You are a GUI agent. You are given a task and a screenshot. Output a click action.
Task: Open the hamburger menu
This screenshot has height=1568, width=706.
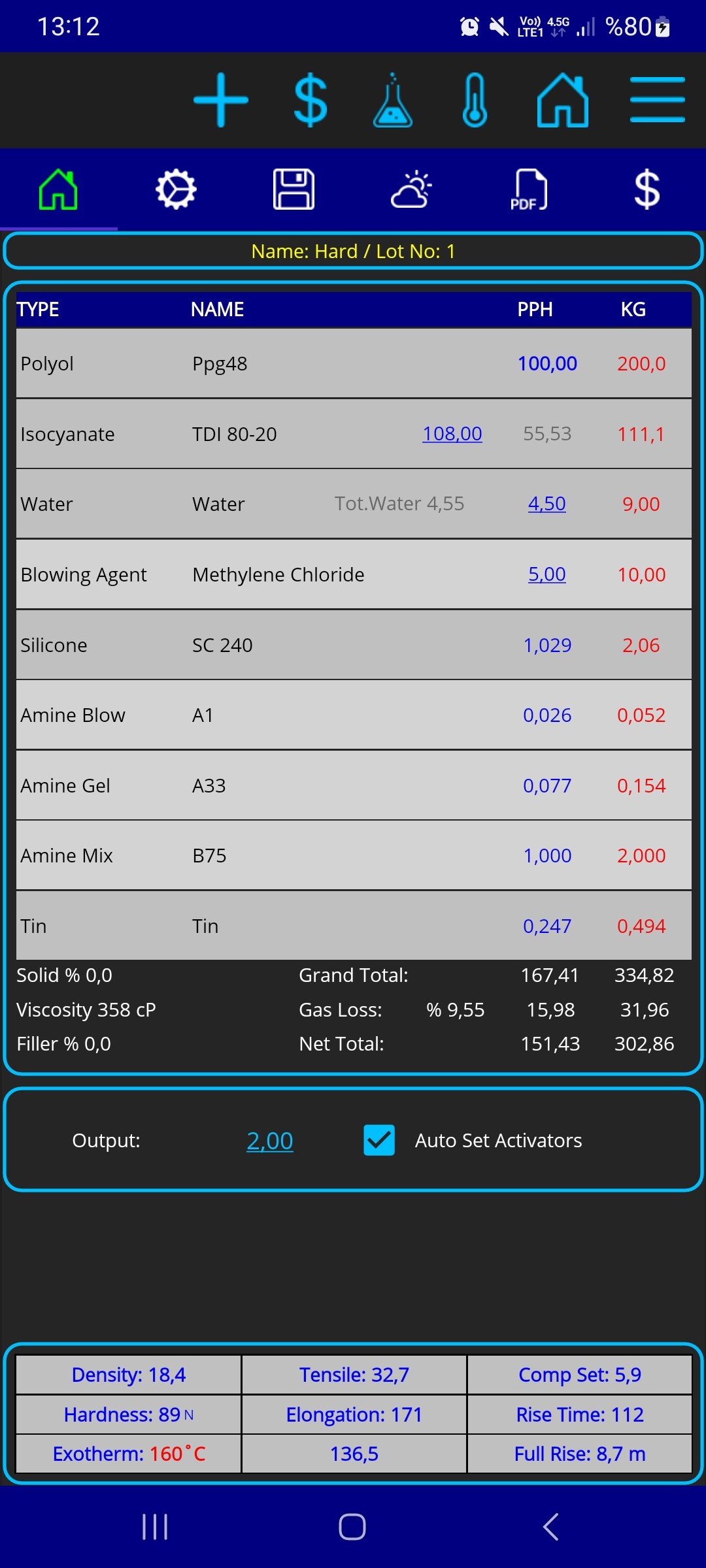click(x=657, y=100)
